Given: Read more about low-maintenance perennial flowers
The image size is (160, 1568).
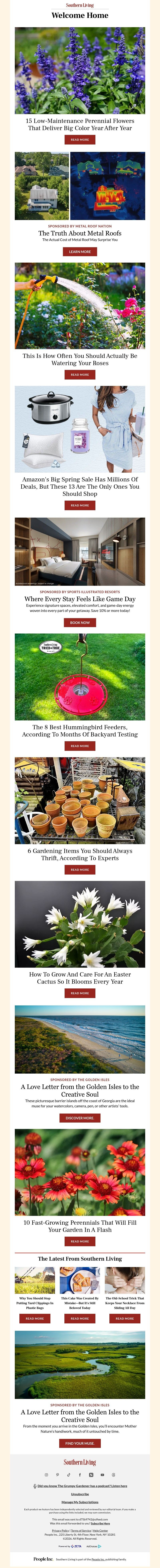Looking at the screenshot, I should pyautogui.click(x=80, y=139).
